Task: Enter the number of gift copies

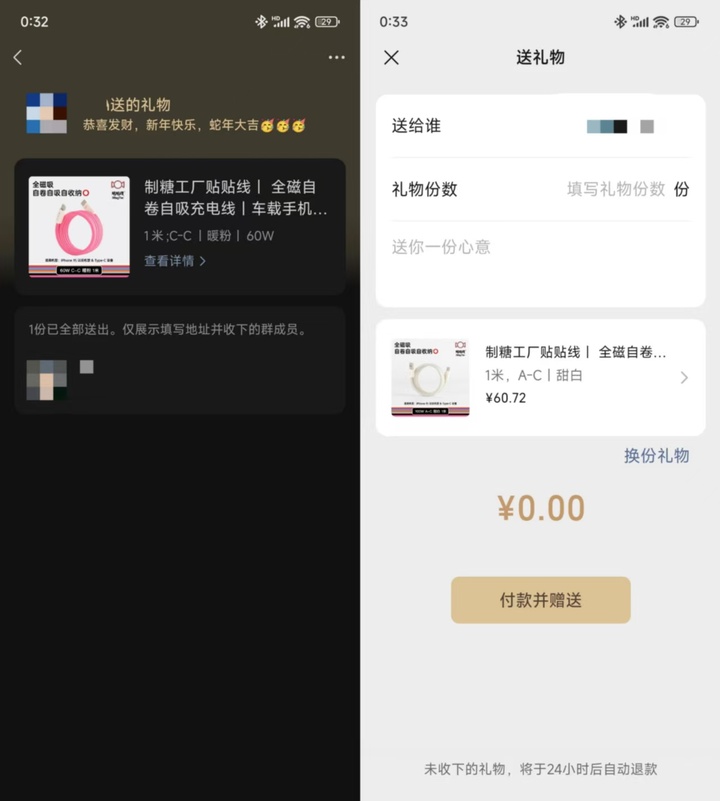Action: [615, 189]
